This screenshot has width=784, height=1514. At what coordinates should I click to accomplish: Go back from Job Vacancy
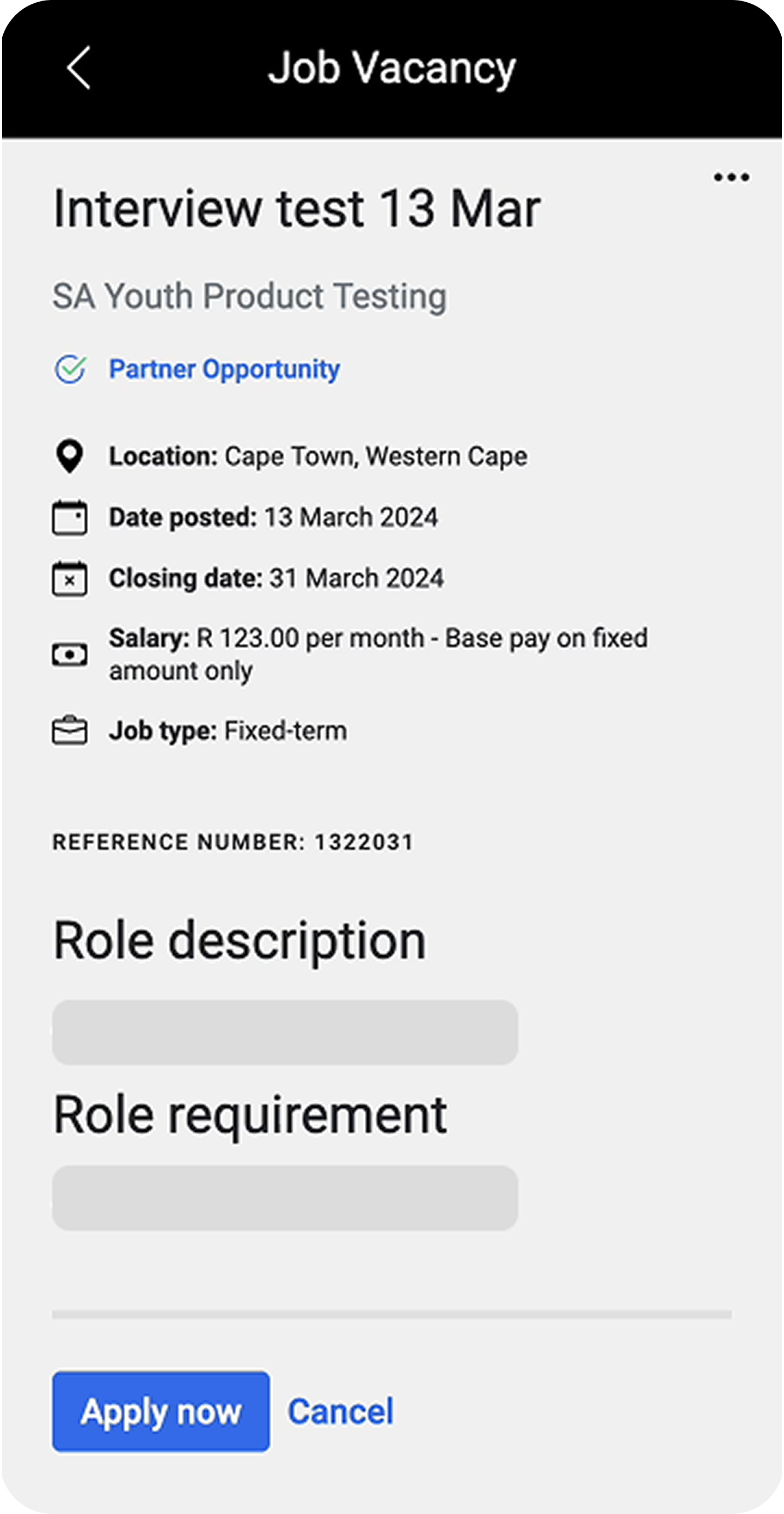click(79, 68)
